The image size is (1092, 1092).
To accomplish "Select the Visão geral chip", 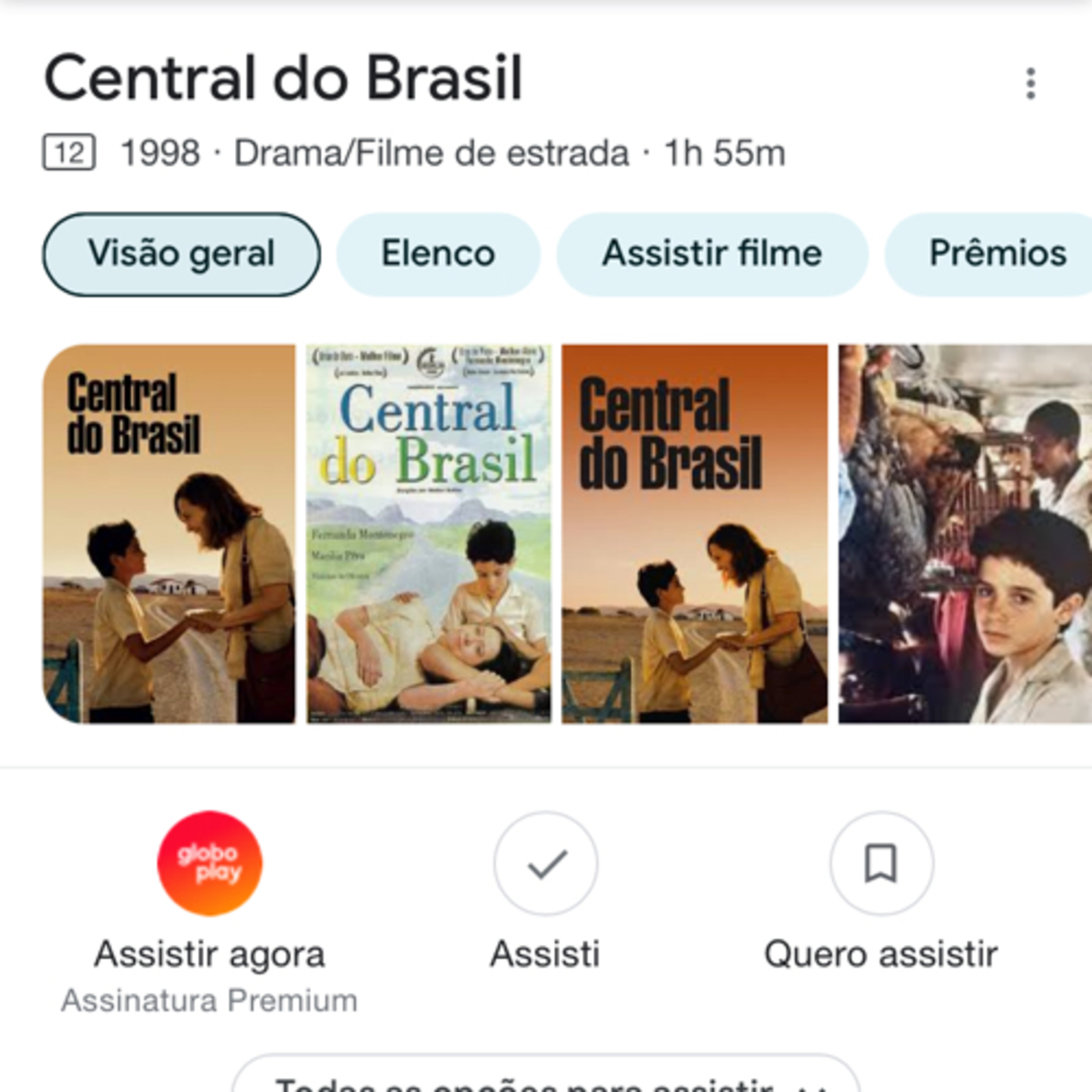I will coord(181,254).
